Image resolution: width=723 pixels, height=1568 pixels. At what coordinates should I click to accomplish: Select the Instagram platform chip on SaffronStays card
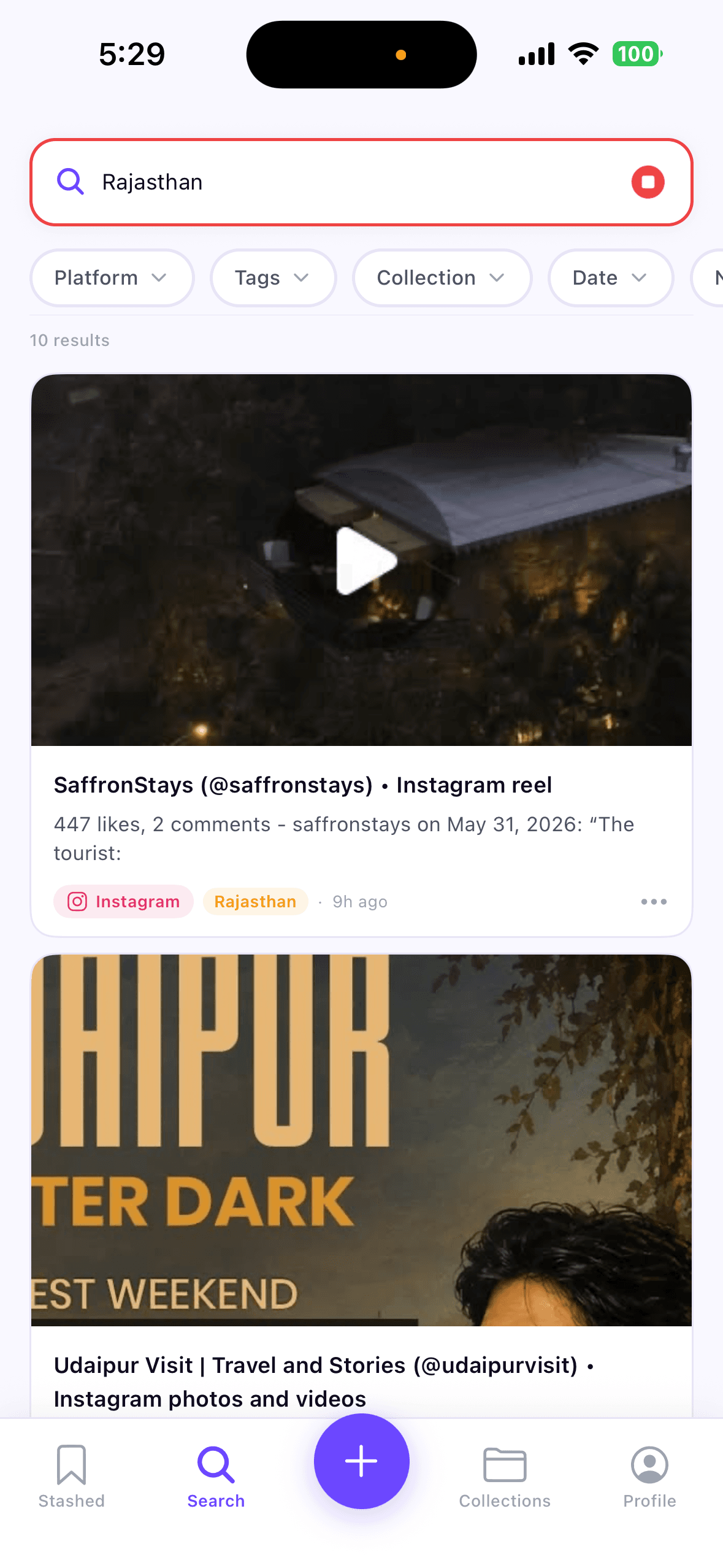click(x=124, y=902)
